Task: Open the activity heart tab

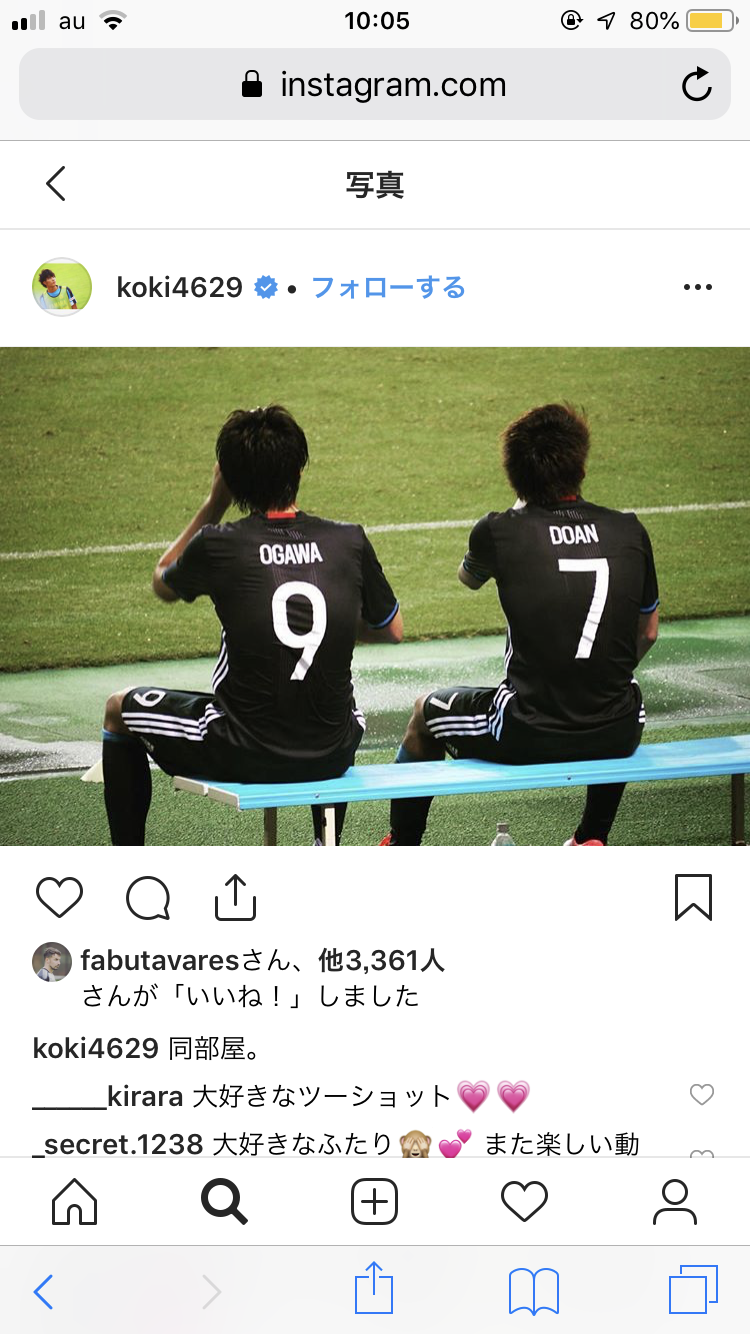Action: click(525, 1201)
